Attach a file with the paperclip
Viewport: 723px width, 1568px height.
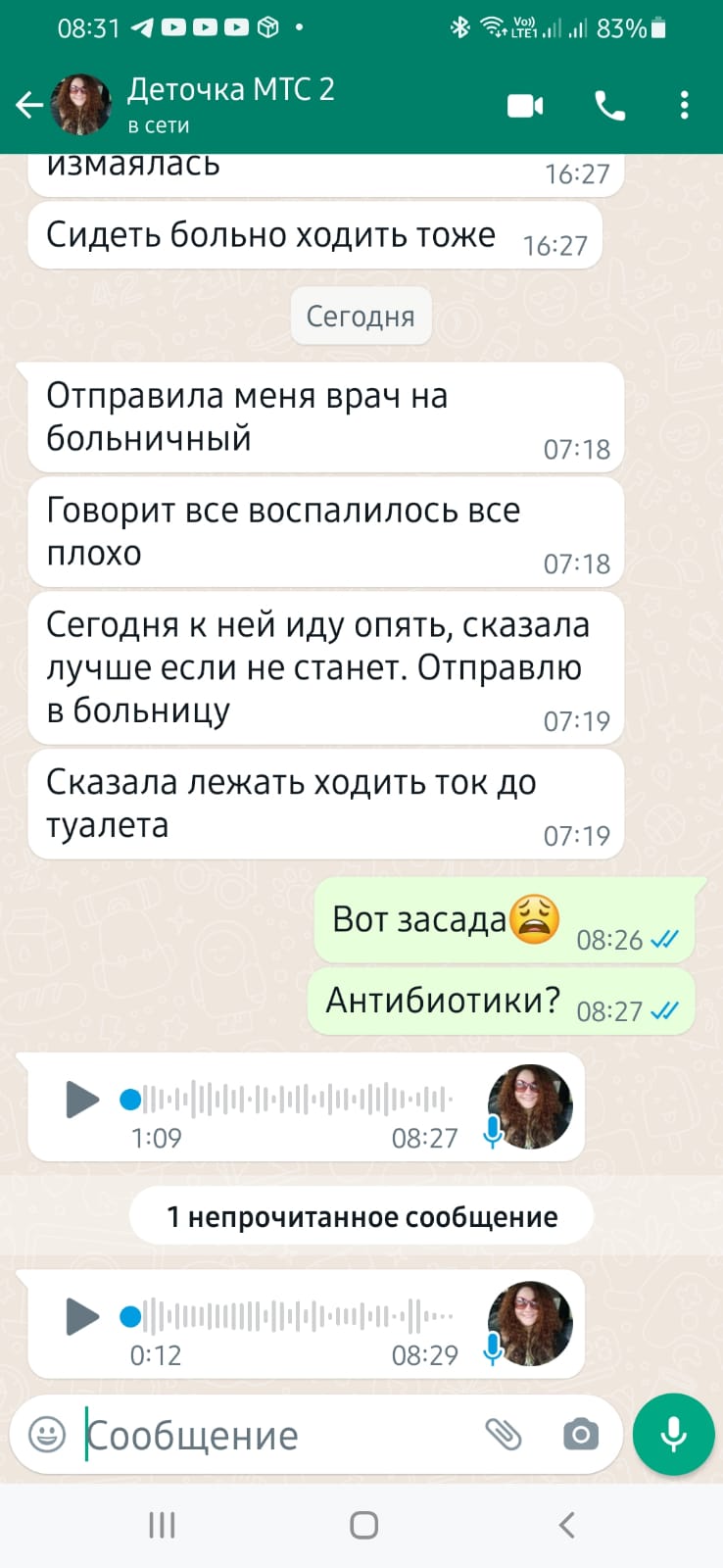pyautogui.click(x=504, y=1435)
